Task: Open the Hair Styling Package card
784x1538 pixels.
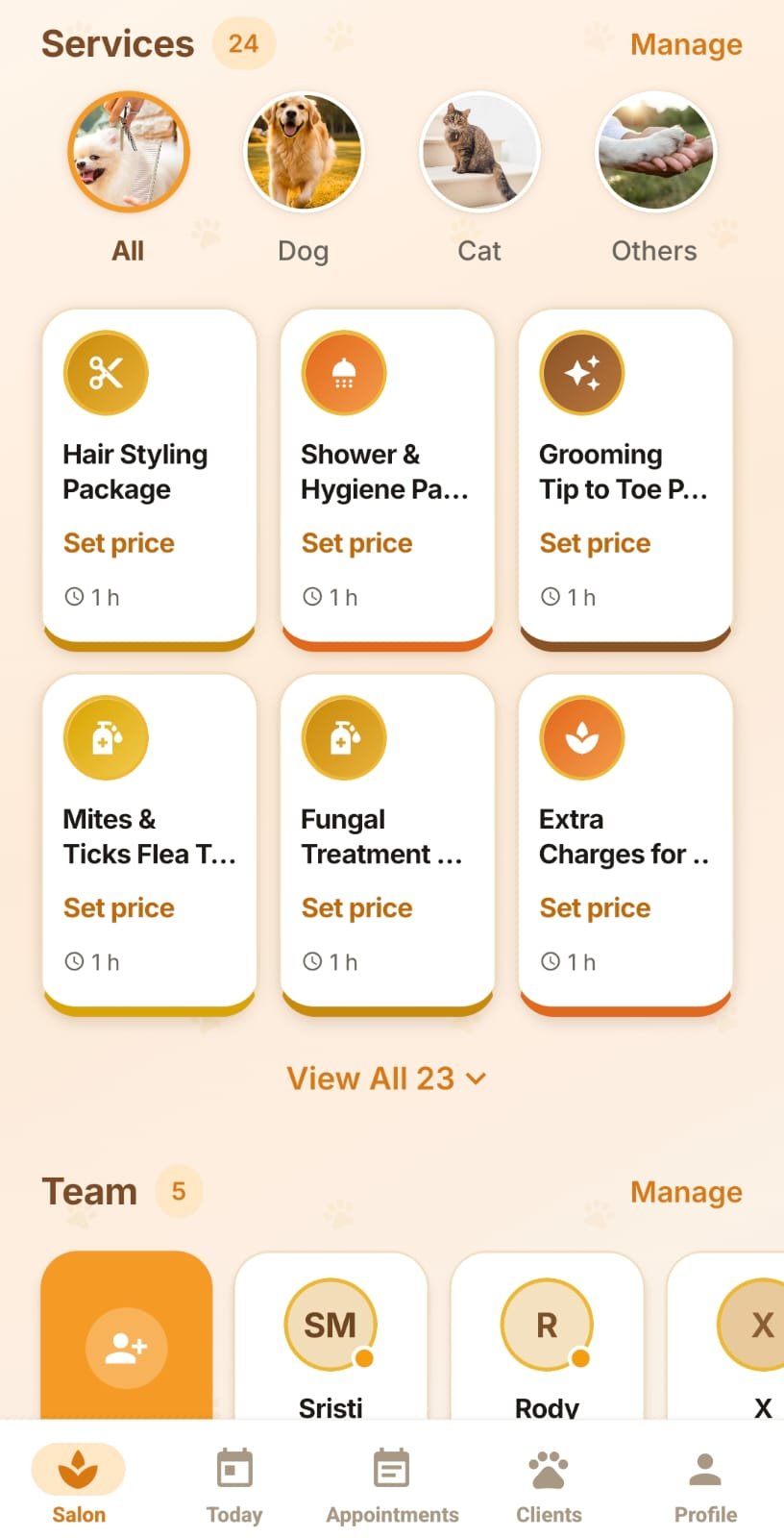Action: point(150,480)
